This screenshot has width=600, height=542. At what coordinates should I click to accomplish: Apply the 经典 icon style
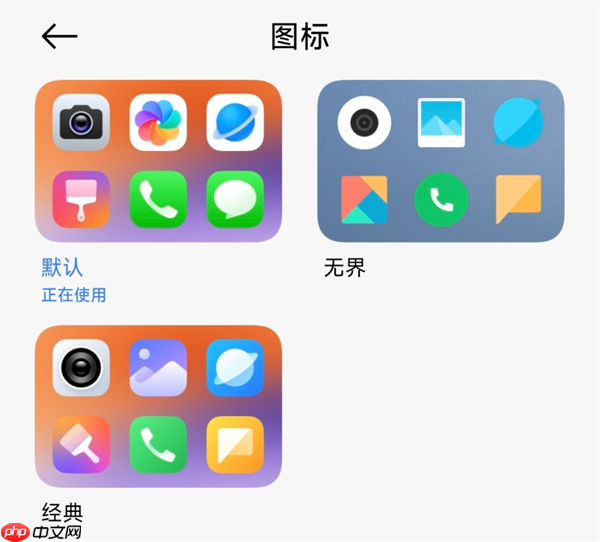pyautogui.click(x=158, y=406)
